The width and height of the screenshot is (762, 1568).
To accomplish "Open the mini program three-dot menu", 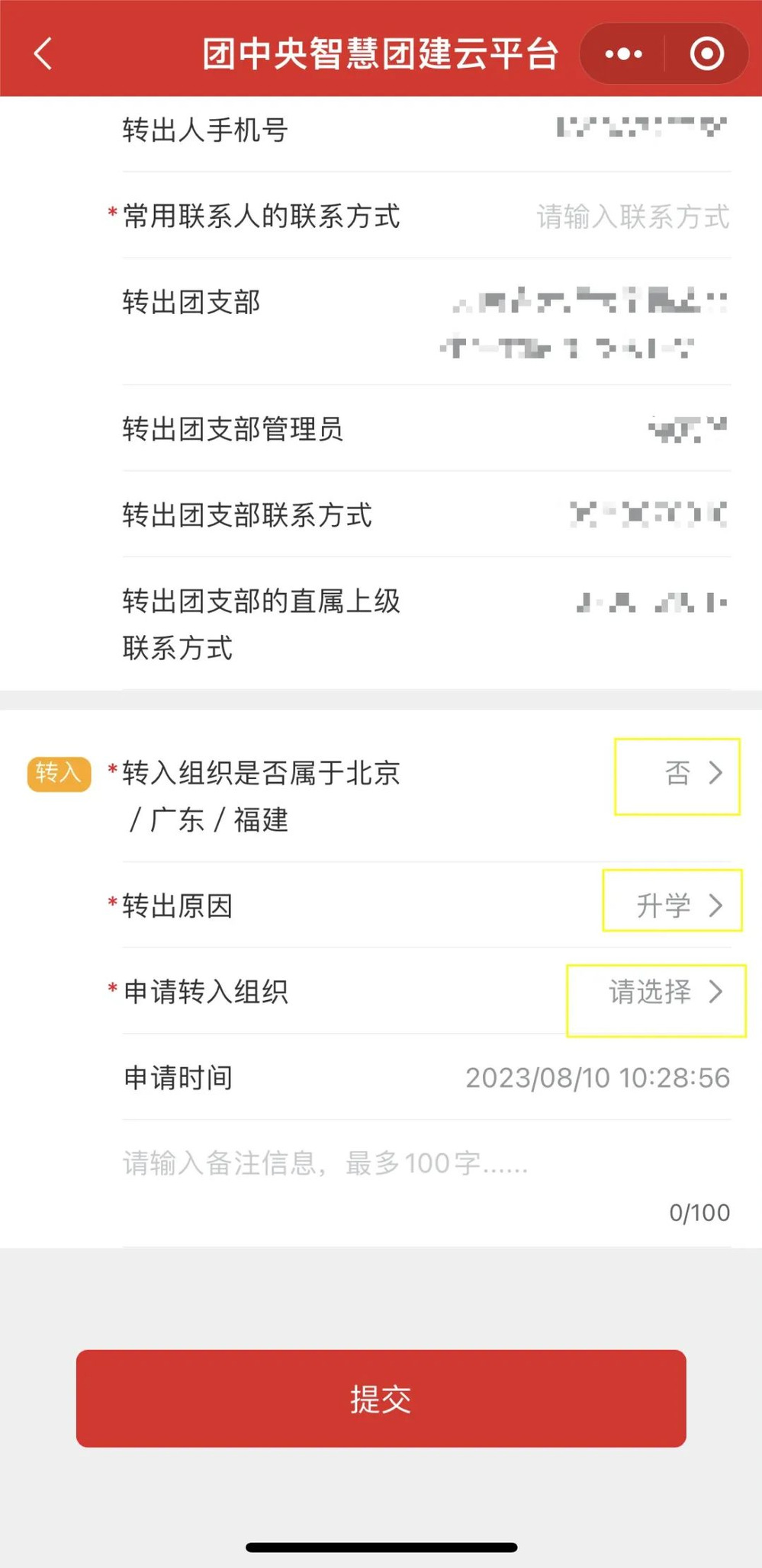I will (x=623, y=53).
